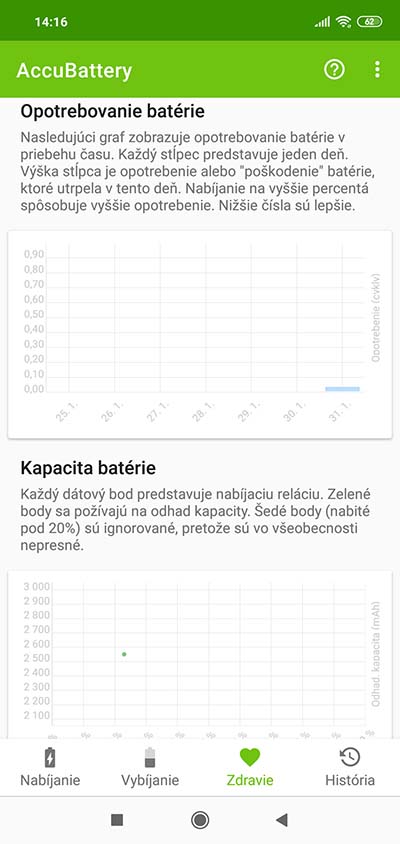The image size is (400, 844).
Task: Open the overflow menu
Action: (377, 69)
